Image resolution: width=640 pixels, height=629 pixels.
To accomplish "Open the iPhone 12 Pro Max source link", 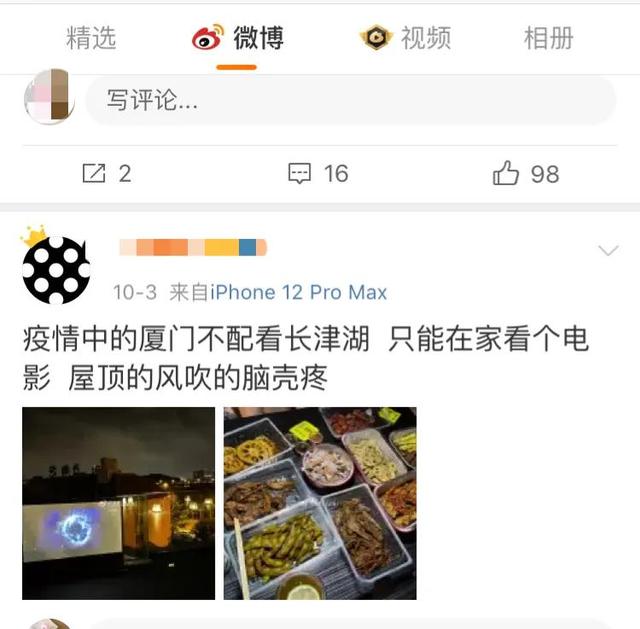I will pyautogui.click(x=298, y=292).
